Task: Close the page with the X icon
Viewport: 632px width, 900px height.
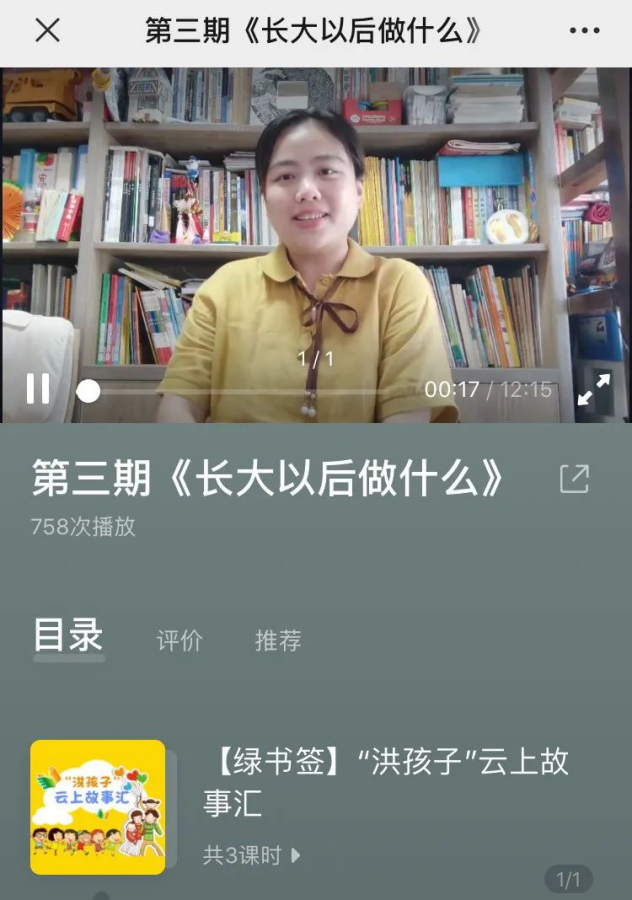Action: (47, 31)
